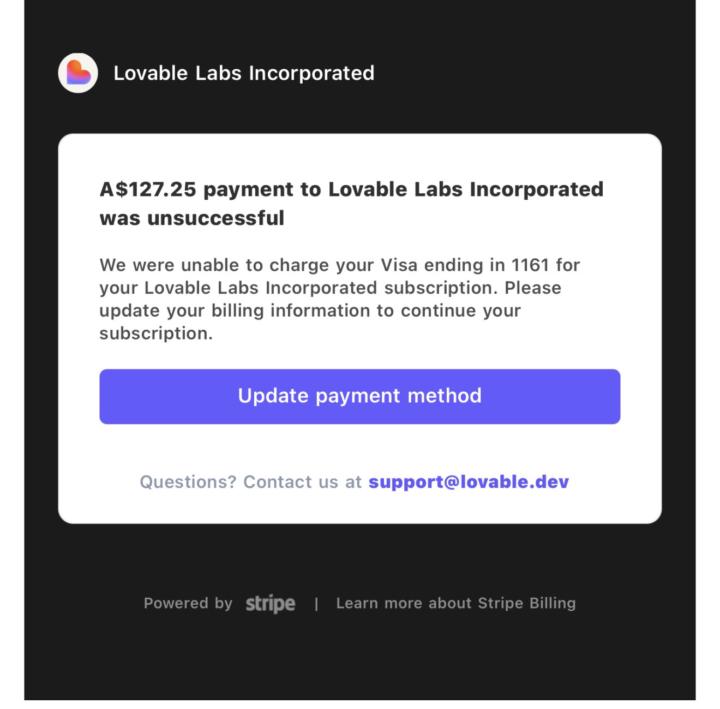This screenshot has height=709, width=720.
Task: Open Learn more about Stripe Billing
Action: point(455,603)
